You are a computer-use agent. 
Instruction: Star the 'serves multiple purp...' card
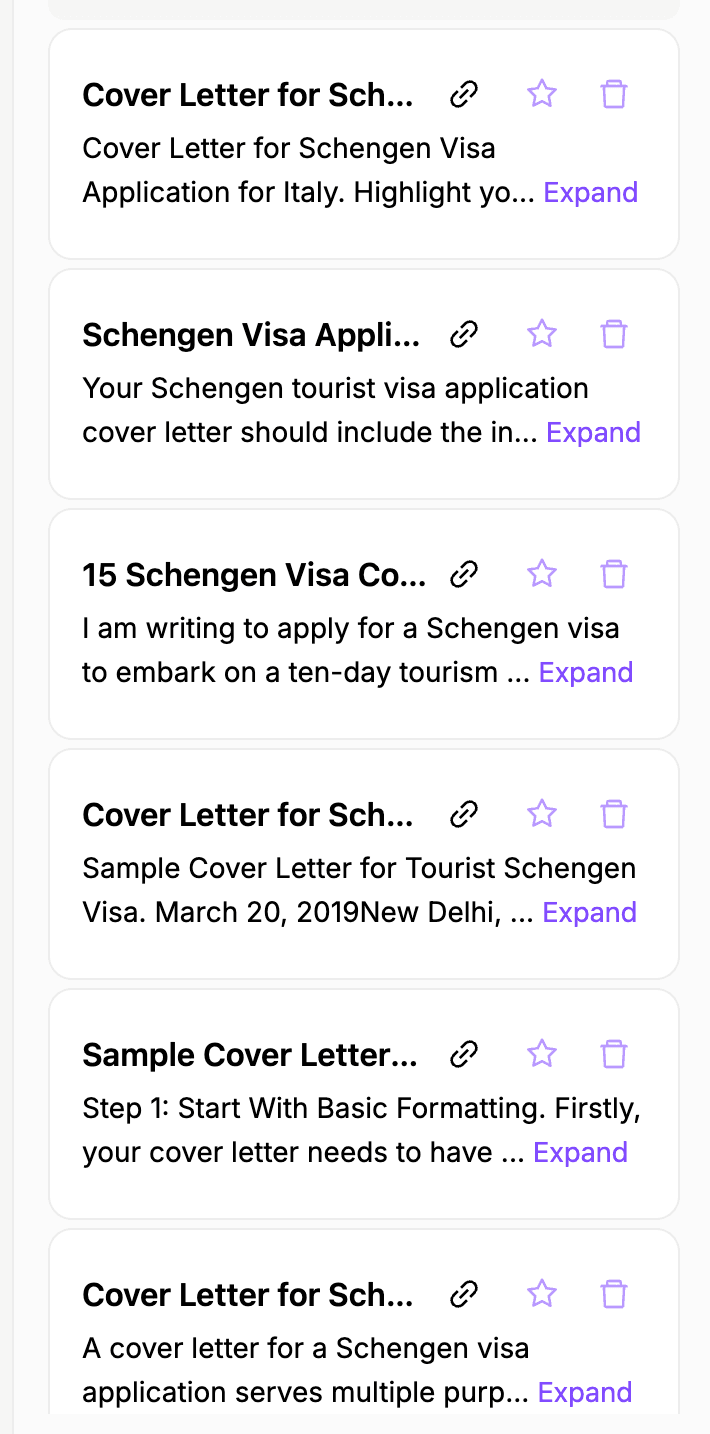coord(541,1294)
